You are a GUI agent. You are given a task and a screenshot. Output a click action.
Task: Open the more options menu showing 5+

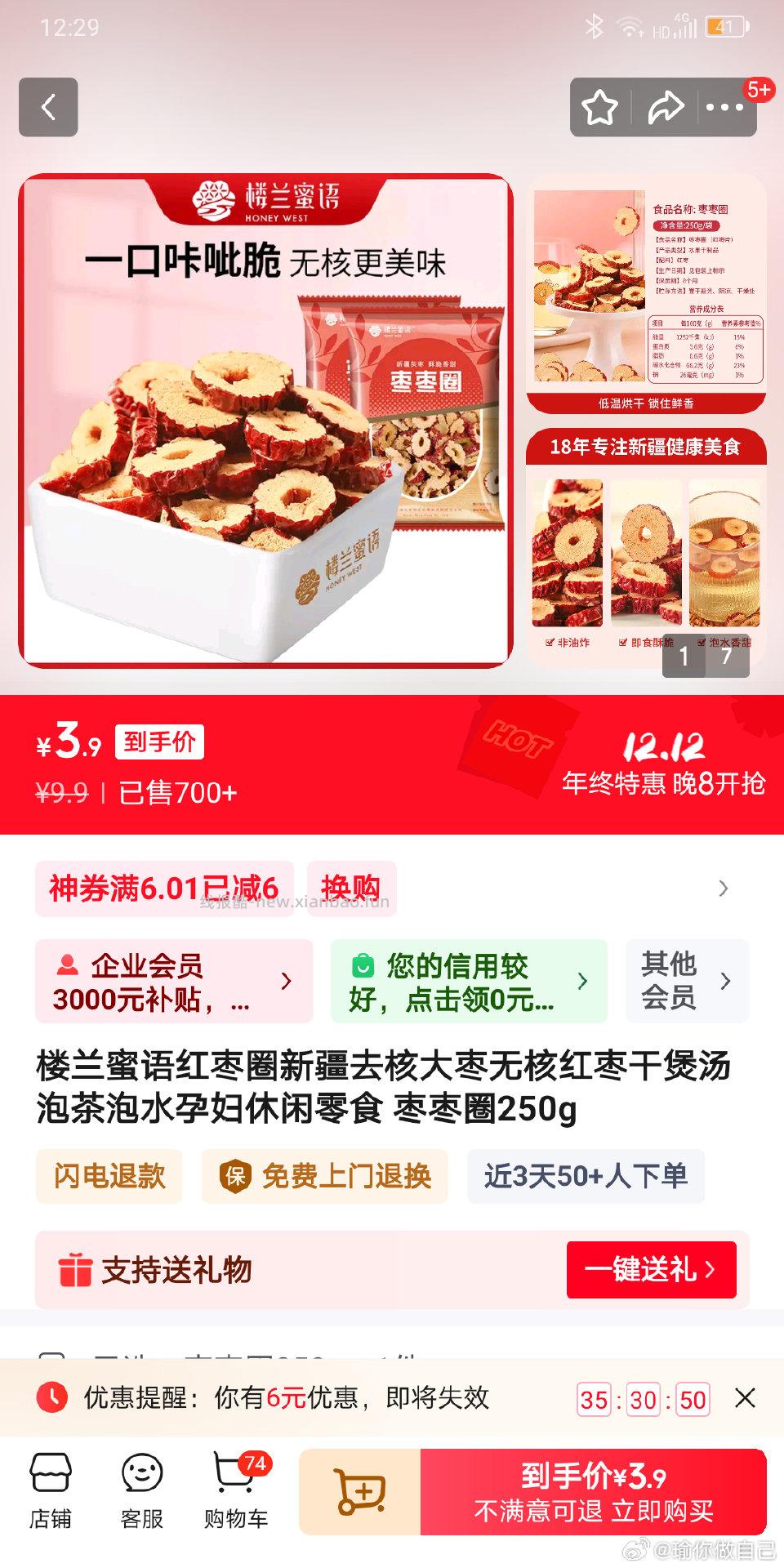[x=725, y=106]
